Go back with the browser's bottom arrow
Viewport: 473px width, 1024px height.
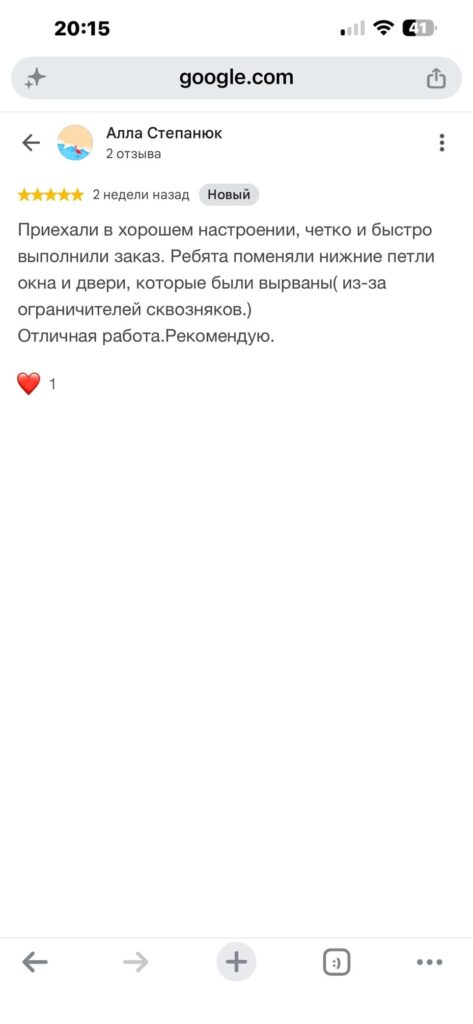tap(35, 962)
